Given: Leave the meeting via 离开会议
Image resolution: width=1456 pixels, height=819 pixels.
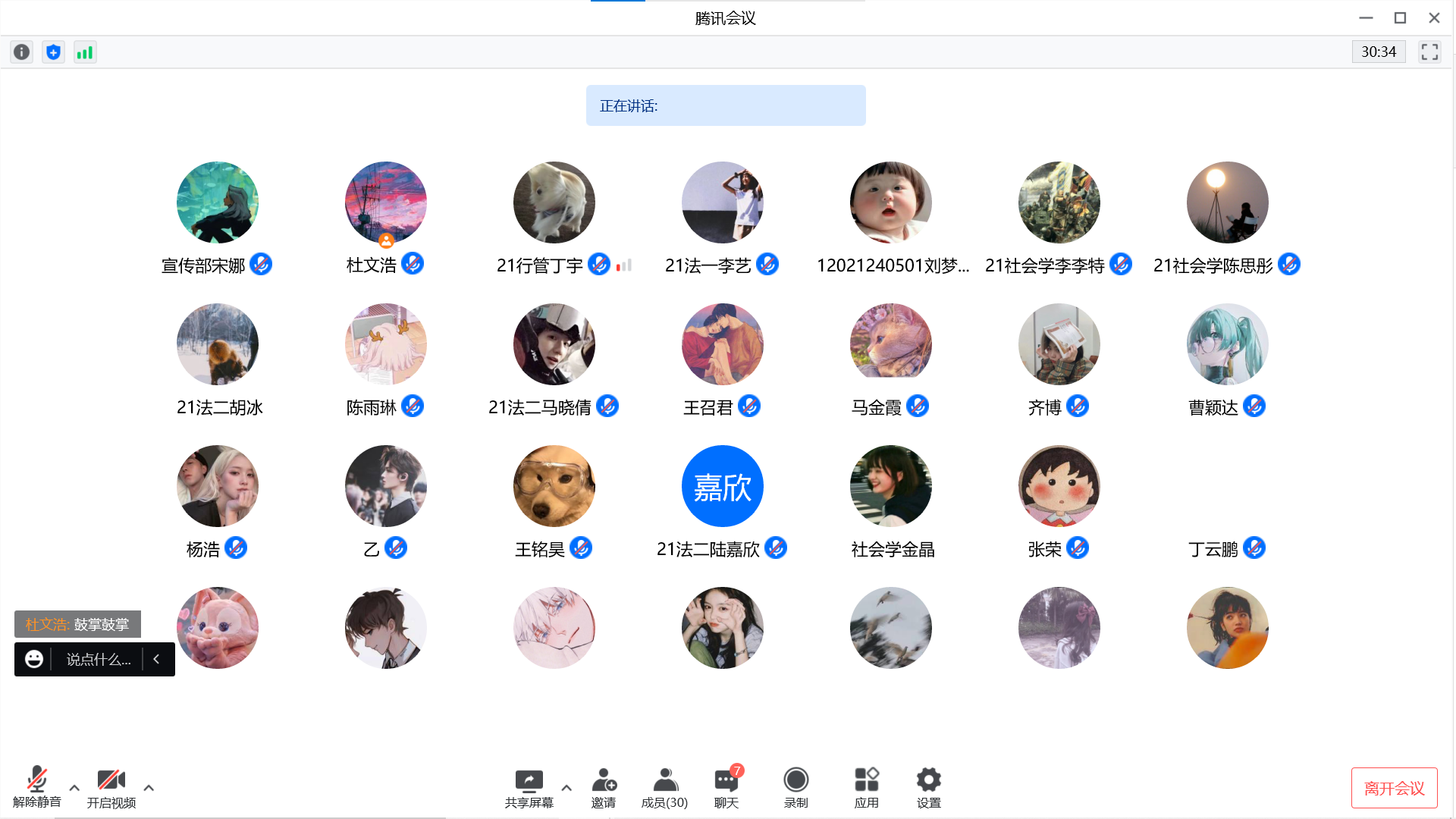Looking at the screenshot, I should click(1394, 788).
